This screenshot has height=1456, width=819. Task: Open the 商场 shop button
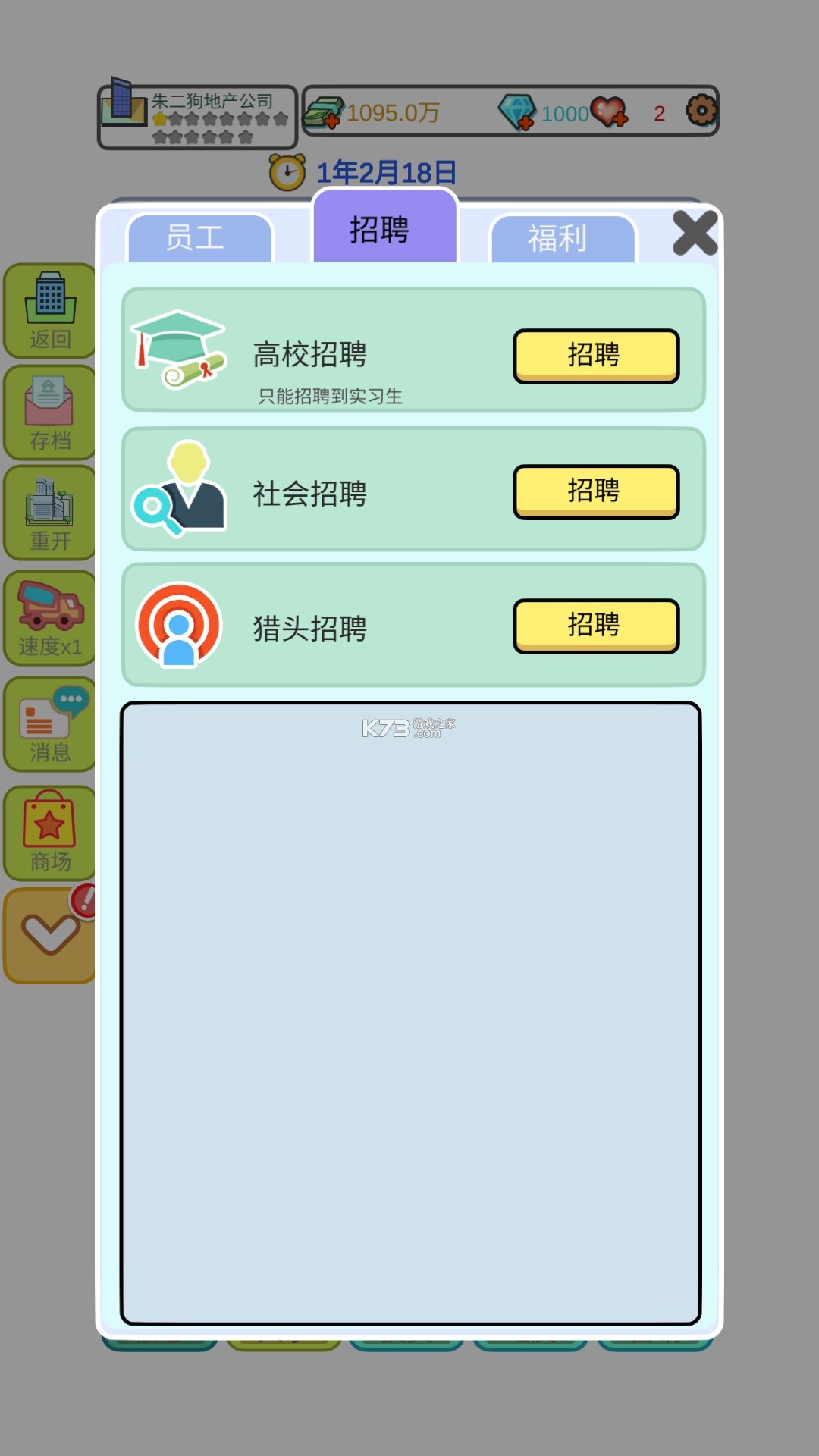tap(50, 833)
